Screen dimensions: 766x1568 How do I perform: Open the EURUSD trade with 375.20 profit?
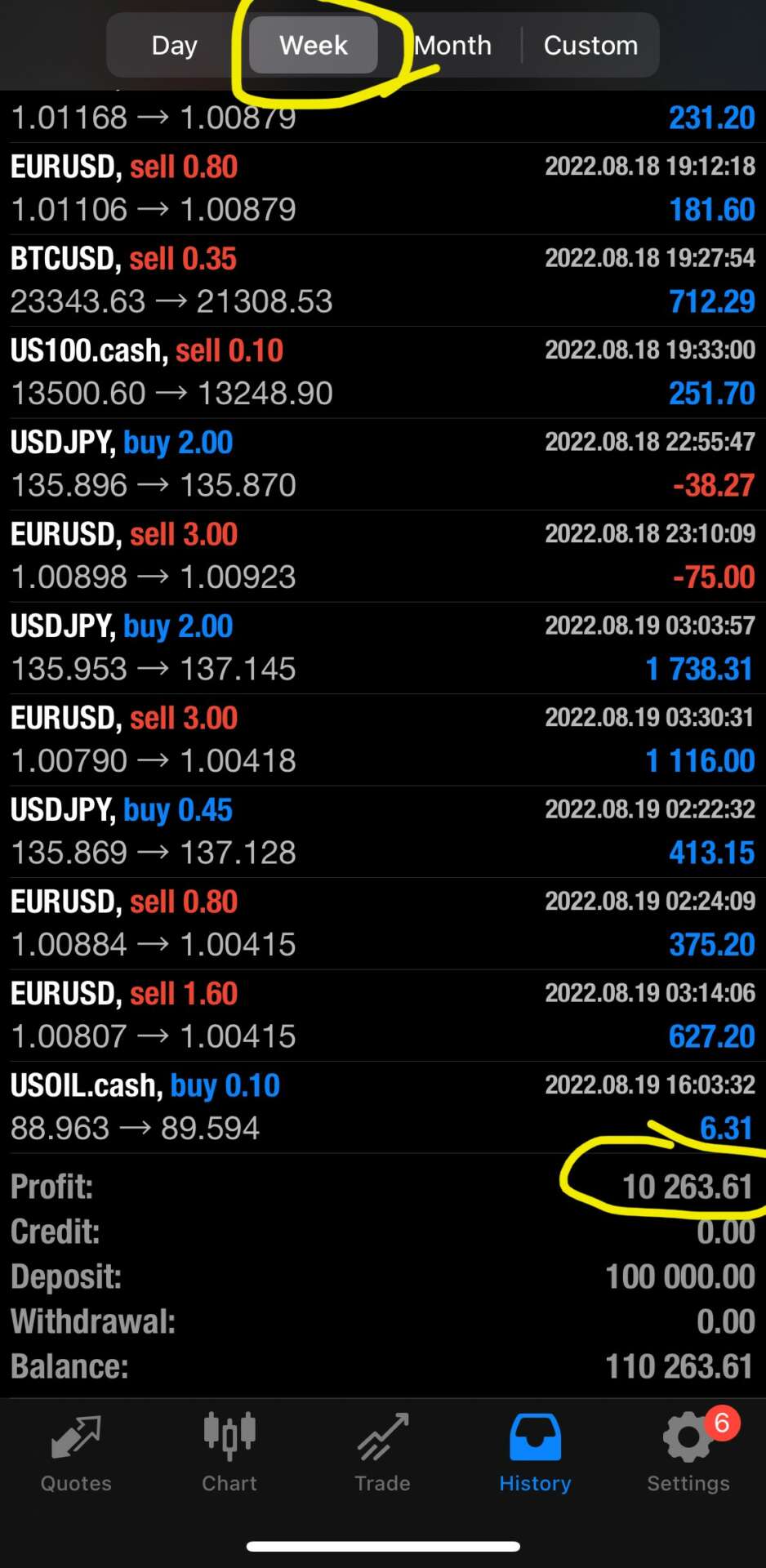coord(382,924)
